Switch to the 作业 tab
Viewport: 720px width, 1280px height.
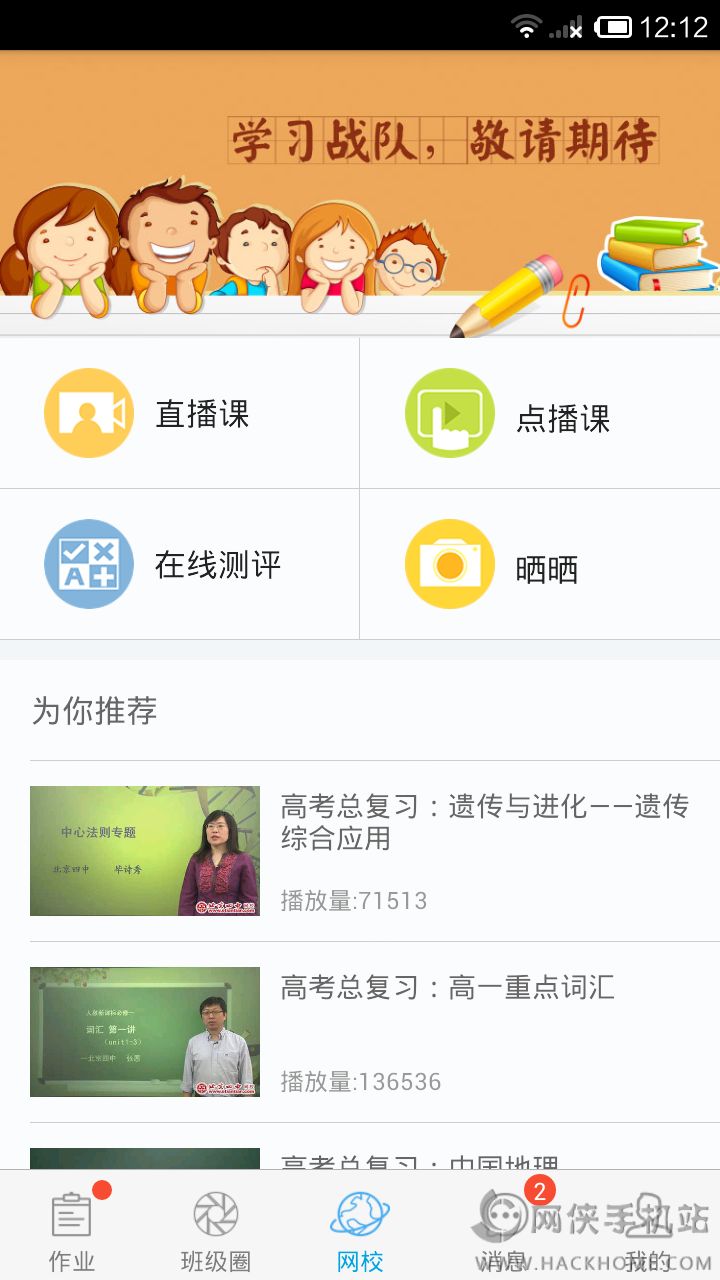(x=72, y=1228)
